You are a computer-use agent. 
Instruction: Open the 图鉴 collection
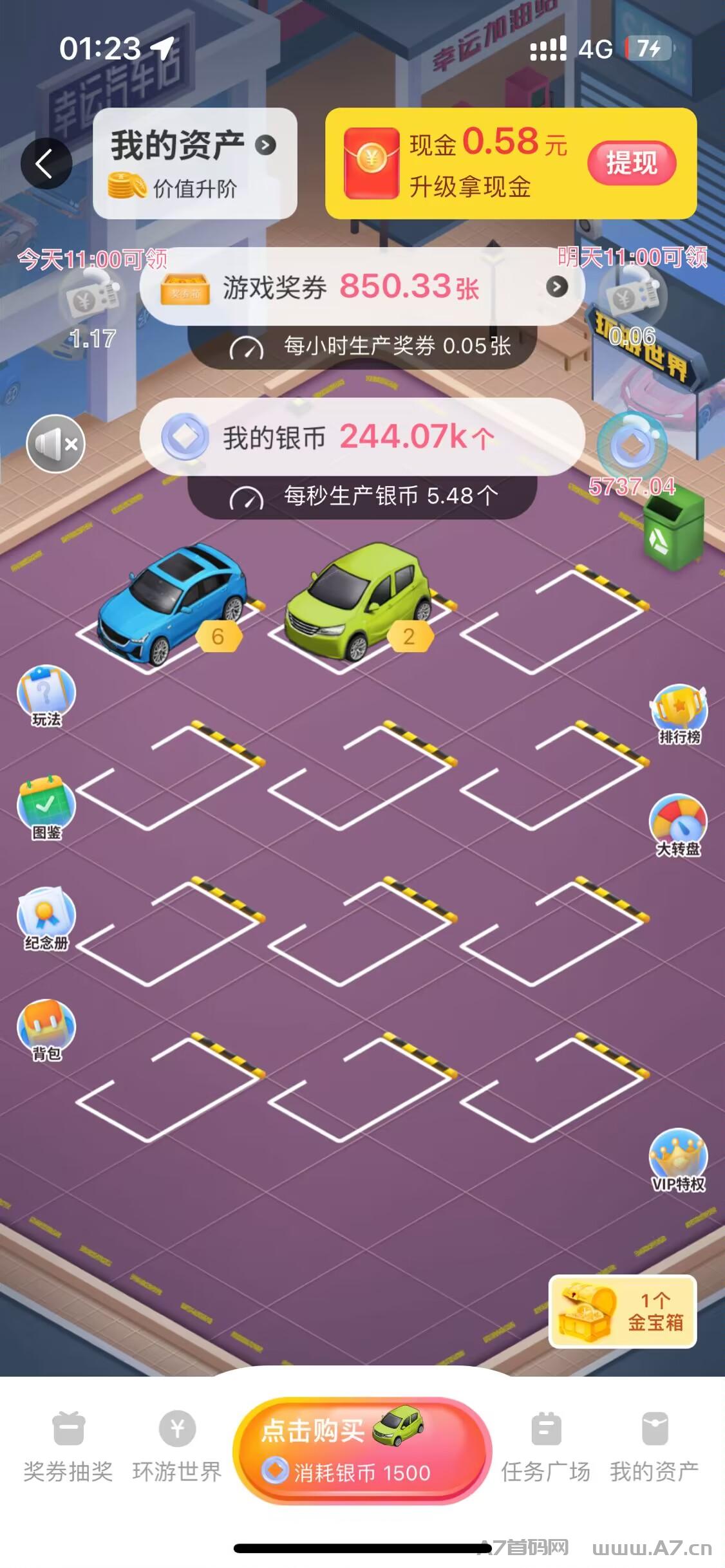[x=46, y=808]
